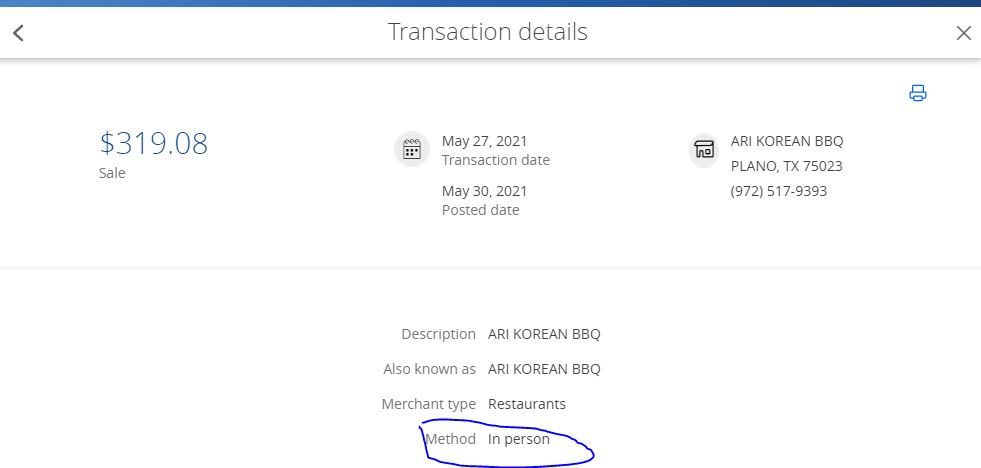Print this transaction's details

click(x=917, y=94)
